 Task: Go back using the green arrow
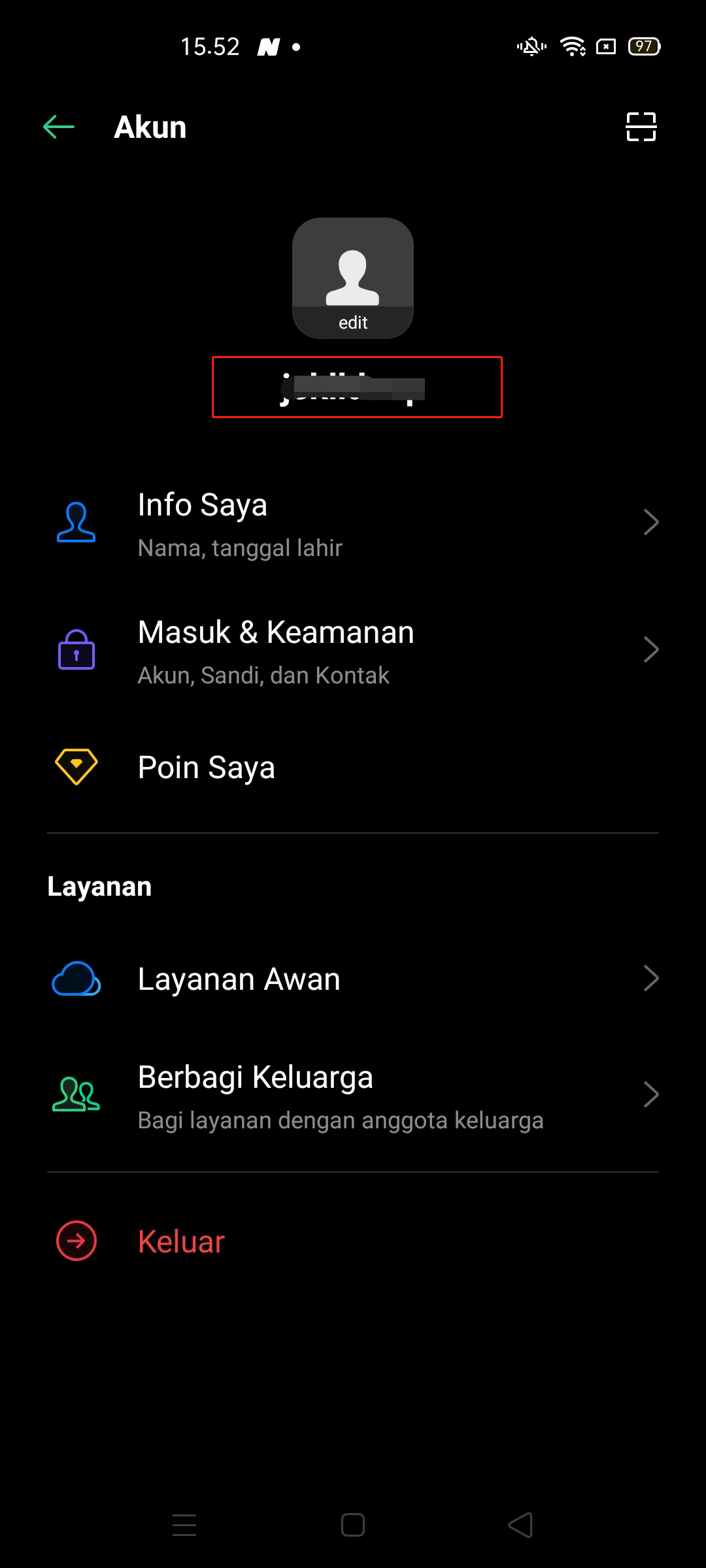pos(59,127)
